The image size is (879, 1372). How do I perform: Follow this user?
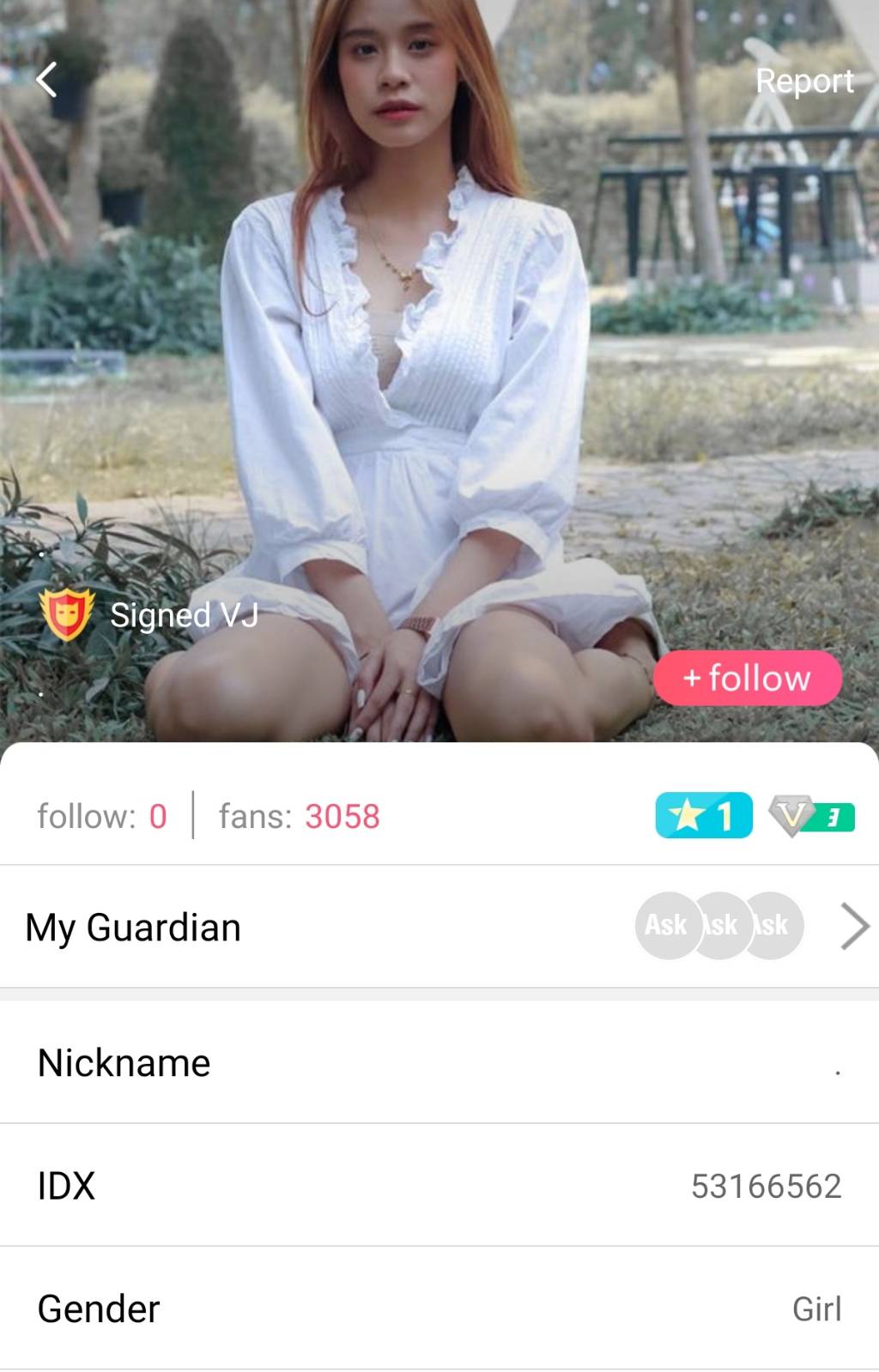coord(747,678)
